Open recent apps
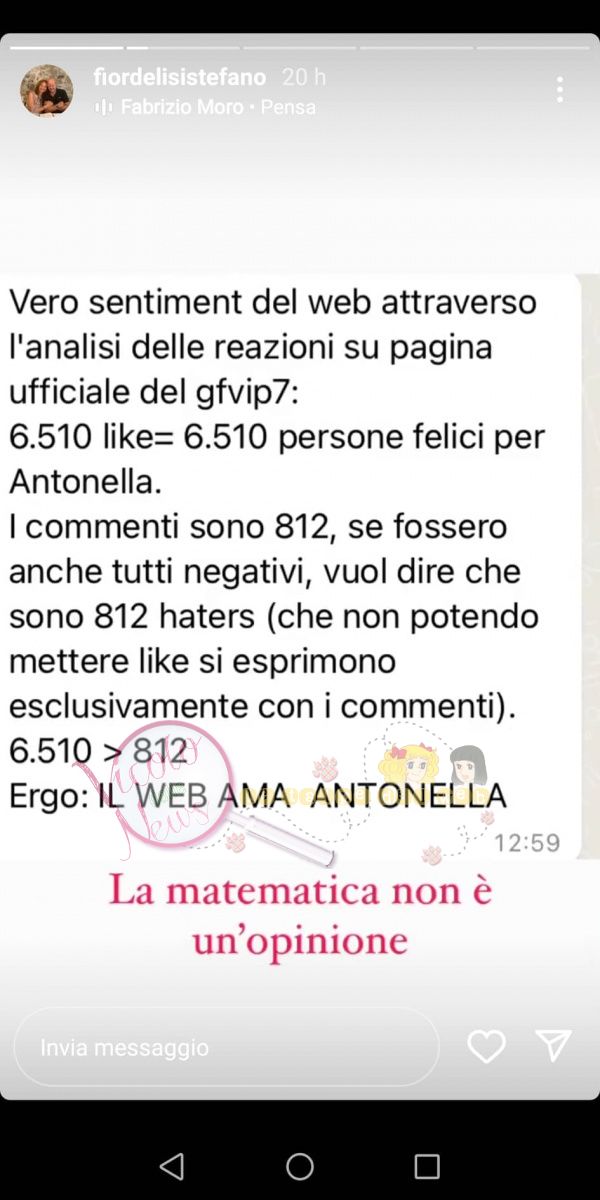 (427, 1166)
